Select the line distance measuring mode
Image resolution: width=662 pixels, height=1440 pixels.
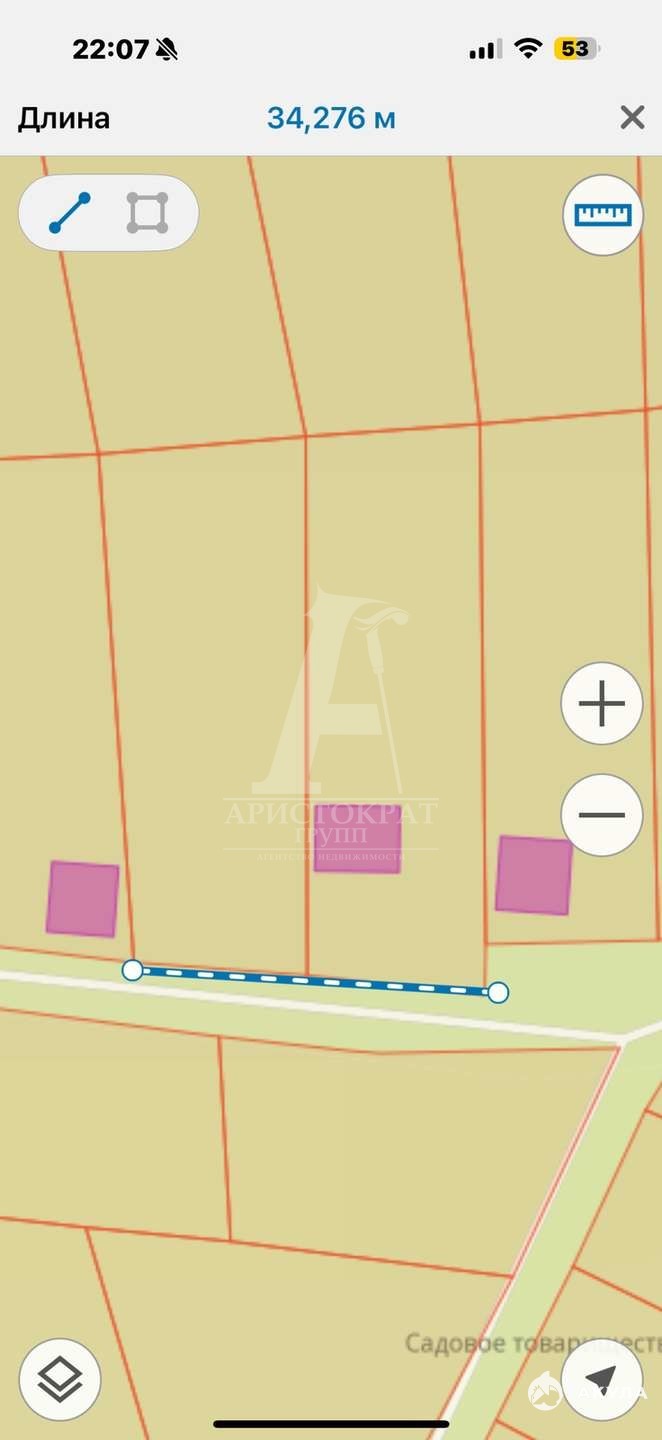70,213
